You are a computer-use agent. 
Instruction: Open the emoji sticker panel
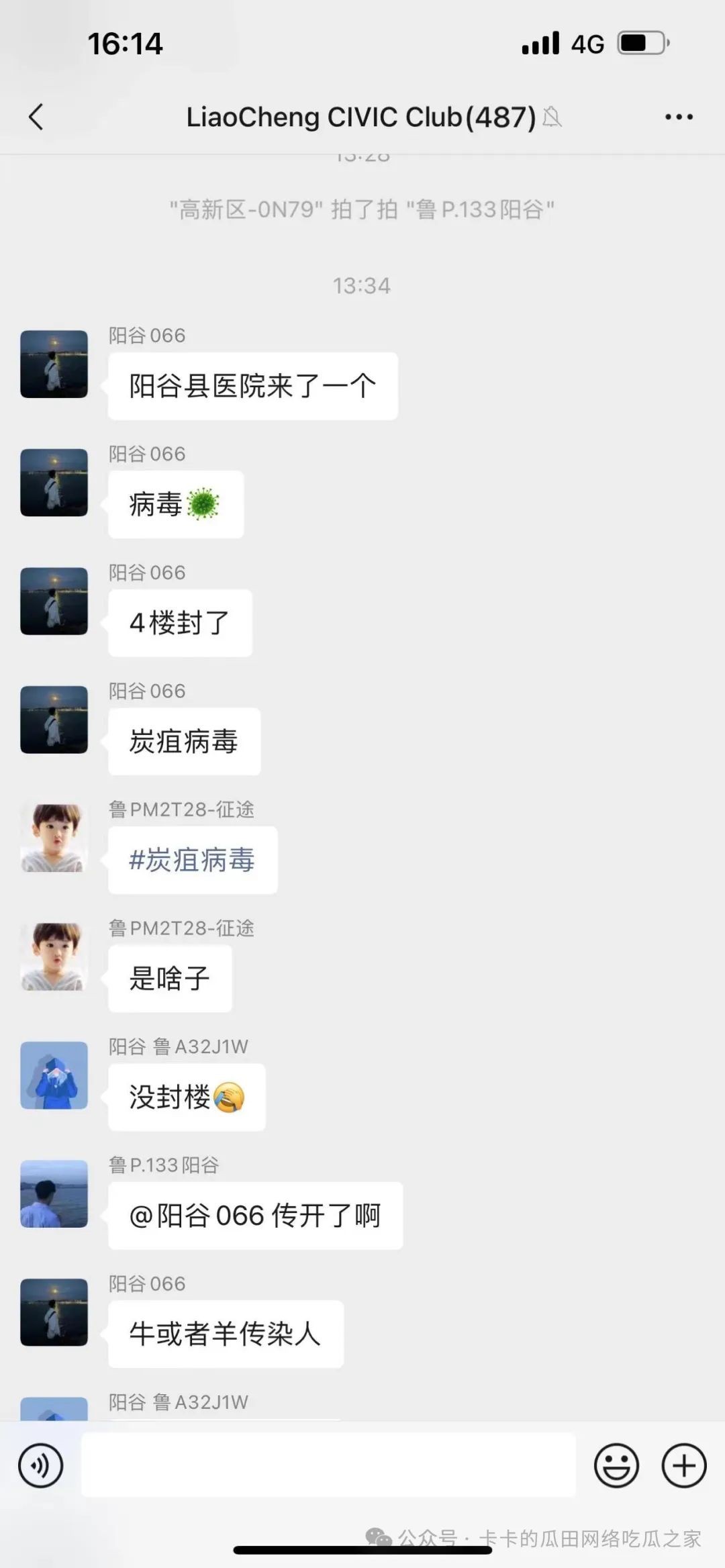[x=616, y=1465]
